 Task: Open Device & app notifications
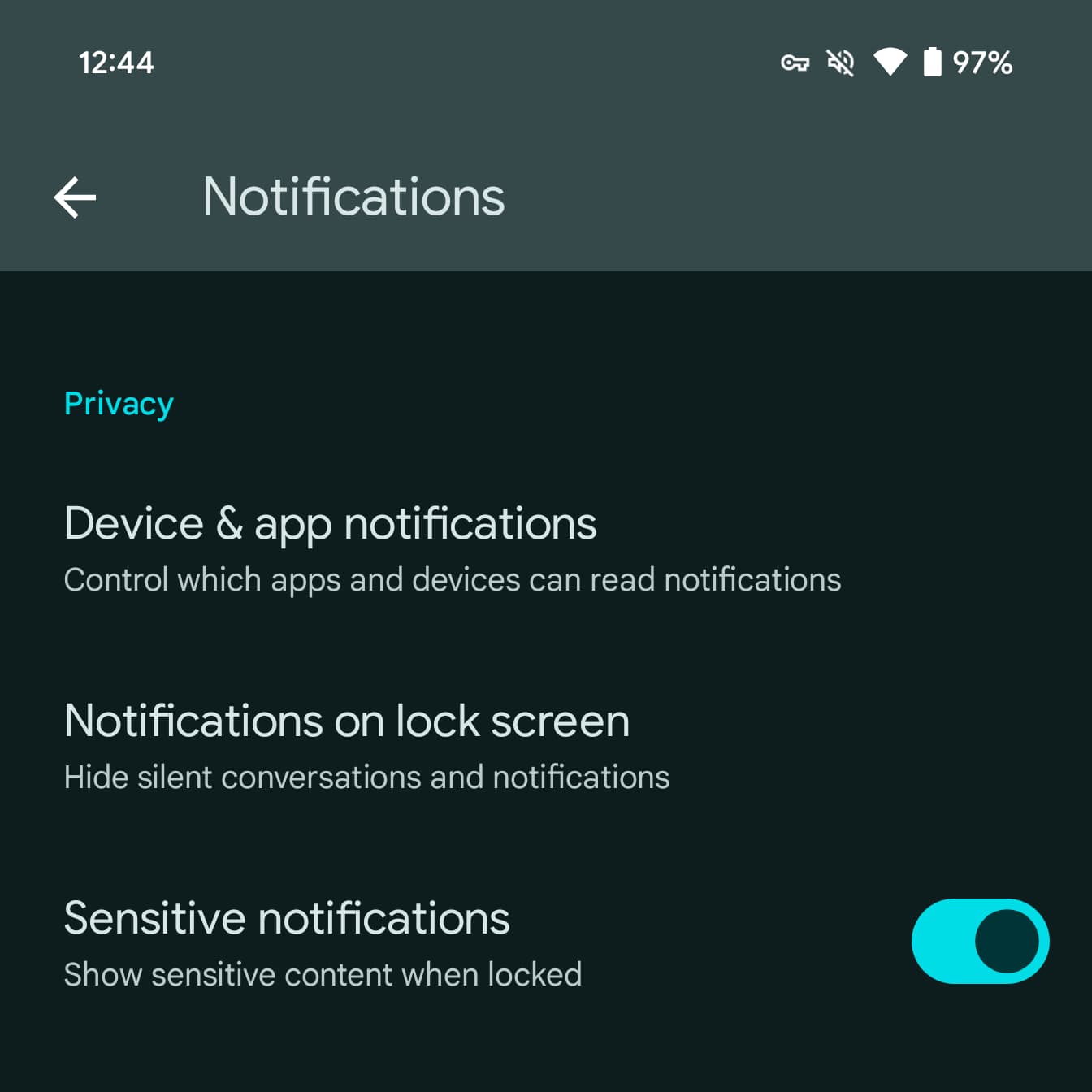452,548
